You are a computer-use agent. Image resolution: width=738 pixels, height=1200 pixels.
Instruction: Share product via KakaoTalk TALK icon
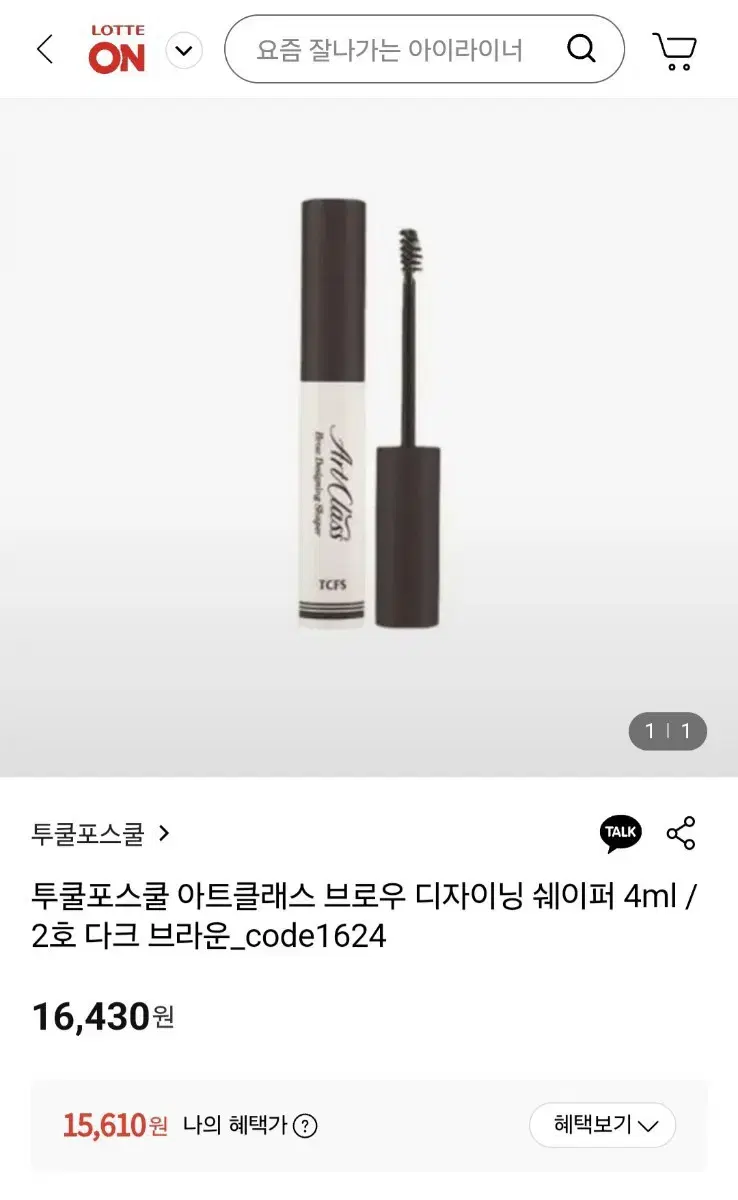tap(622, 832)
